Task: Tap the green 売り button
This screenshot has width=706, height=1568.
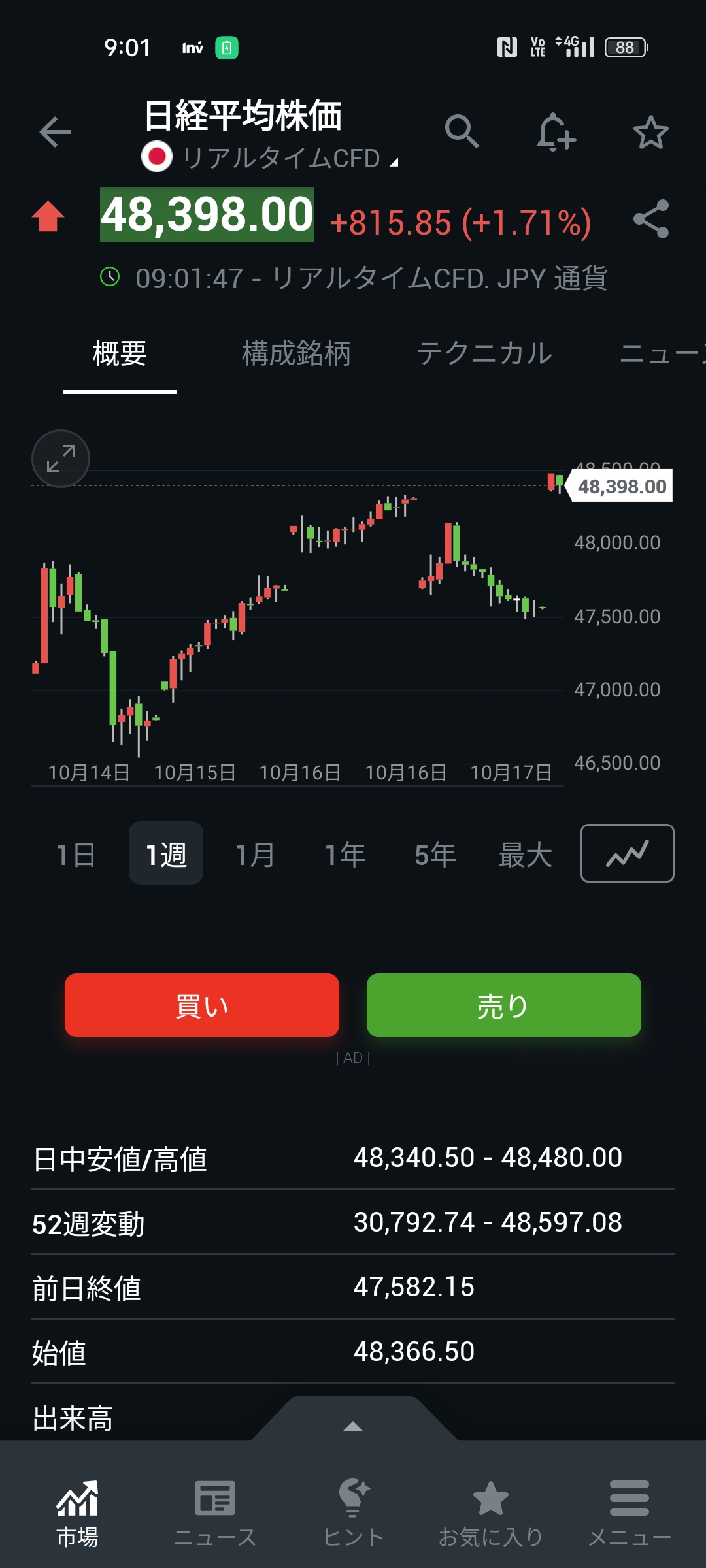Action: click(x=503, y=1005)
